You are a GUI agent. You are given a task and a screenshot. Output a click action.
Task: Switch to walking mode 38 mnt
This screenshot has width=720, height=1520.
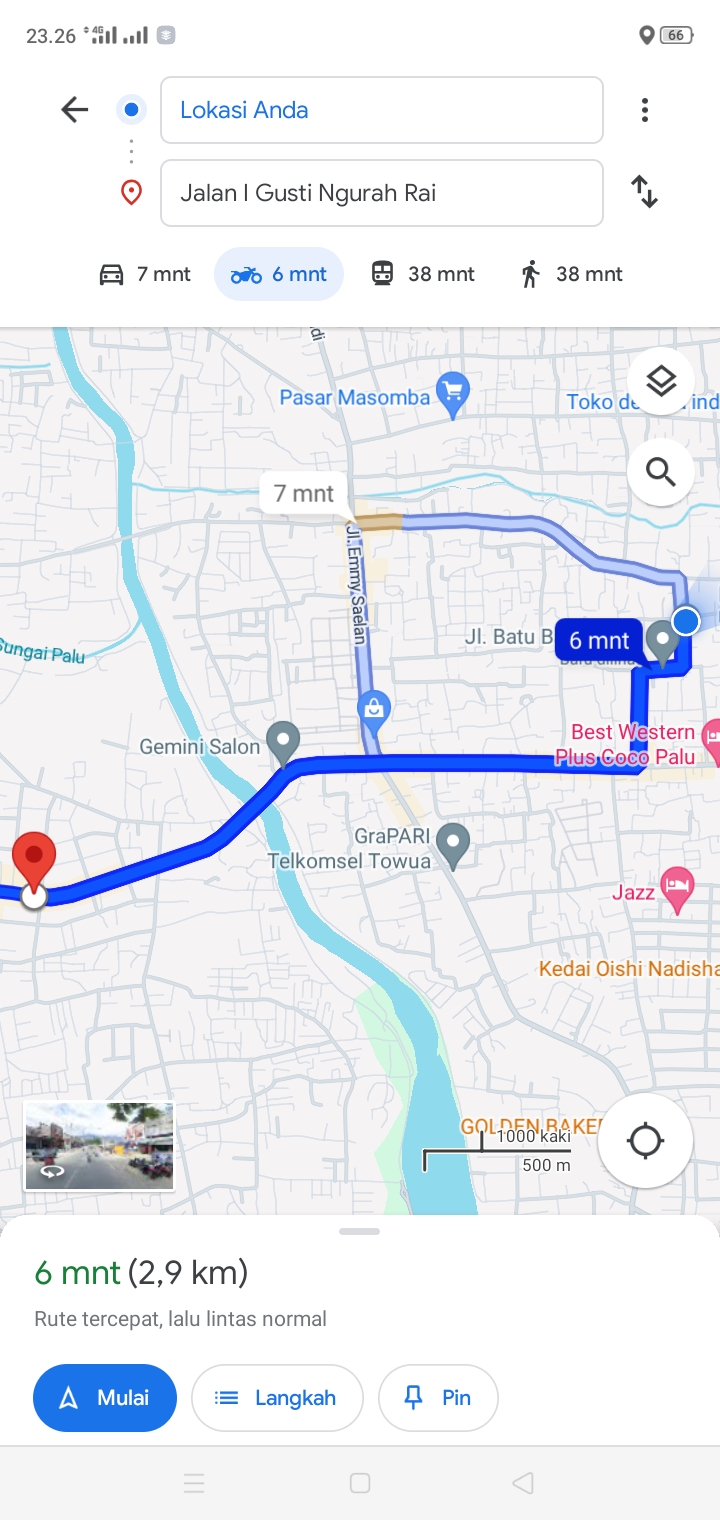pos(572,274)
